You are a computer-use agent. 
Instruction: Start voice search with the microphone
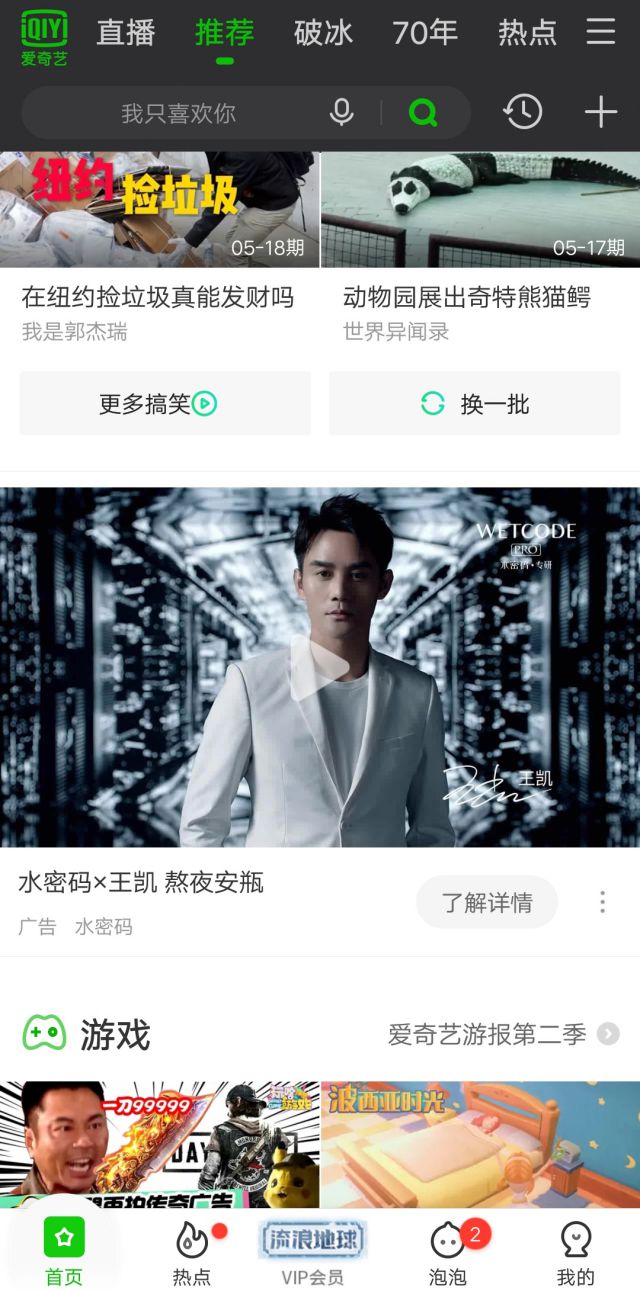coord(342,113)
